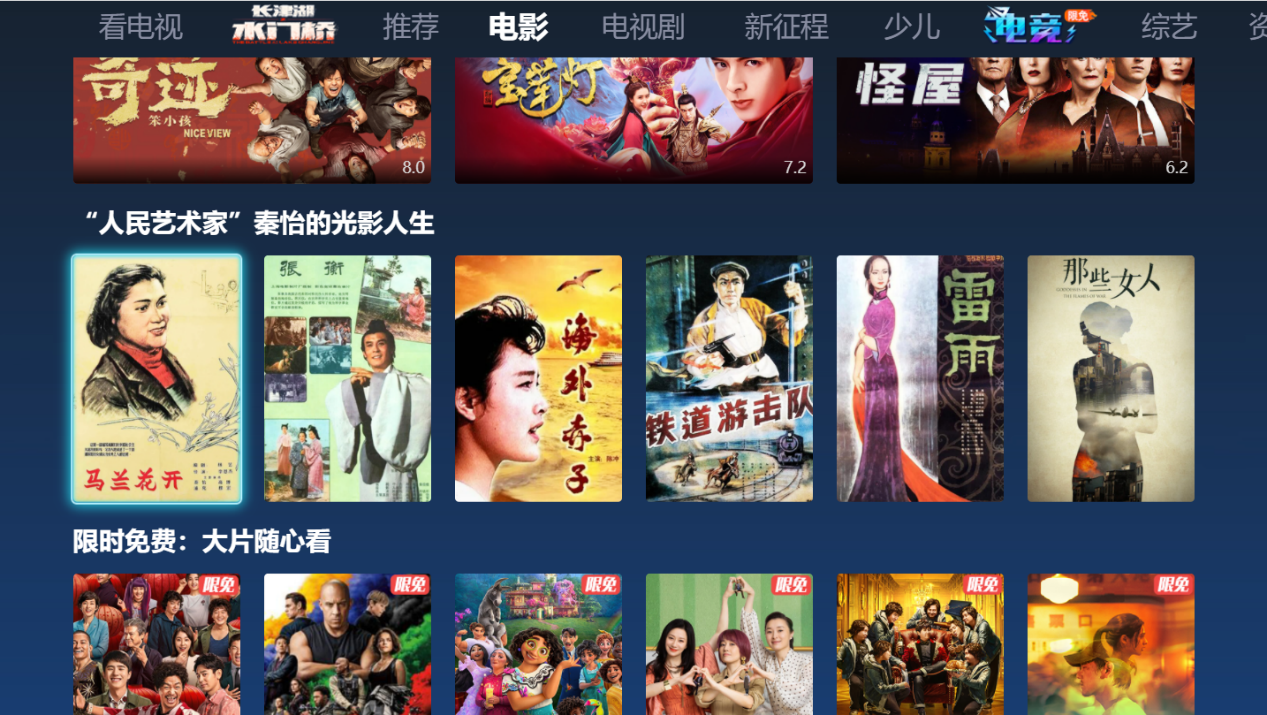Image resolution: width=1267 pixels, height=715 pixels.
Task: Switch to the 看电视 tab
Action: [x=140, y=27]
